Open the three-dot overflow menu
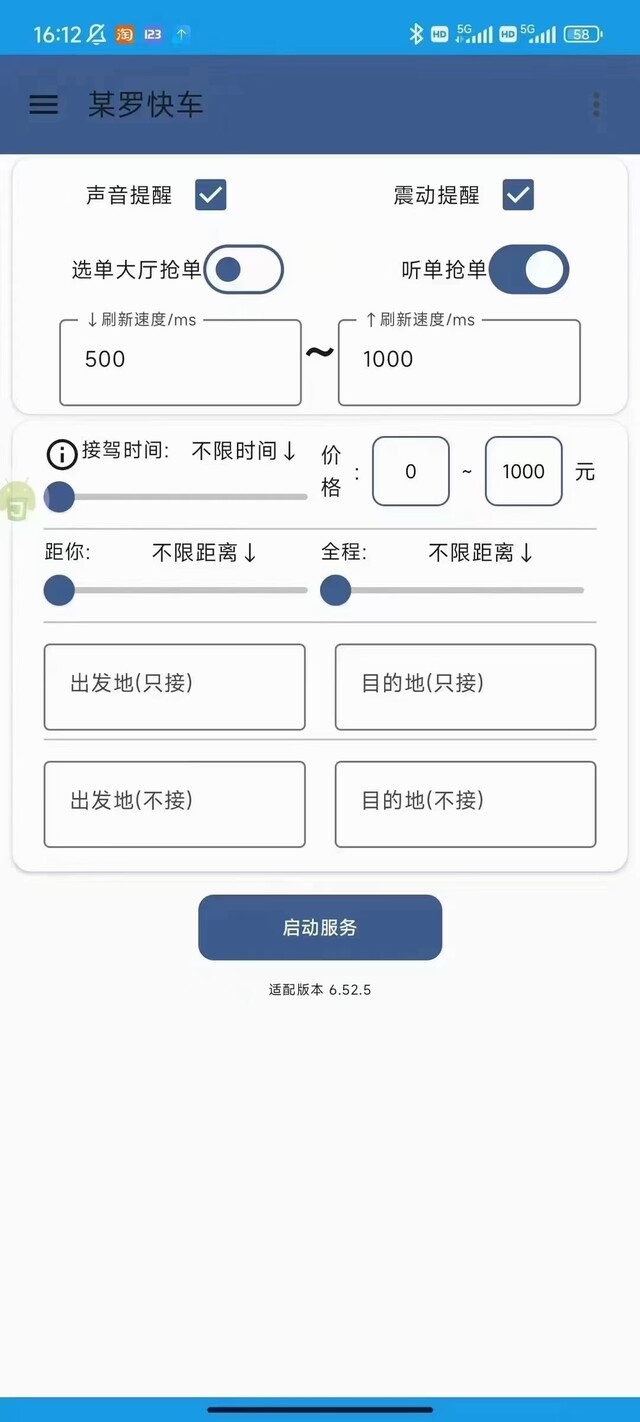This screenshot has width=640, height=1422. (x=596, y=105)
